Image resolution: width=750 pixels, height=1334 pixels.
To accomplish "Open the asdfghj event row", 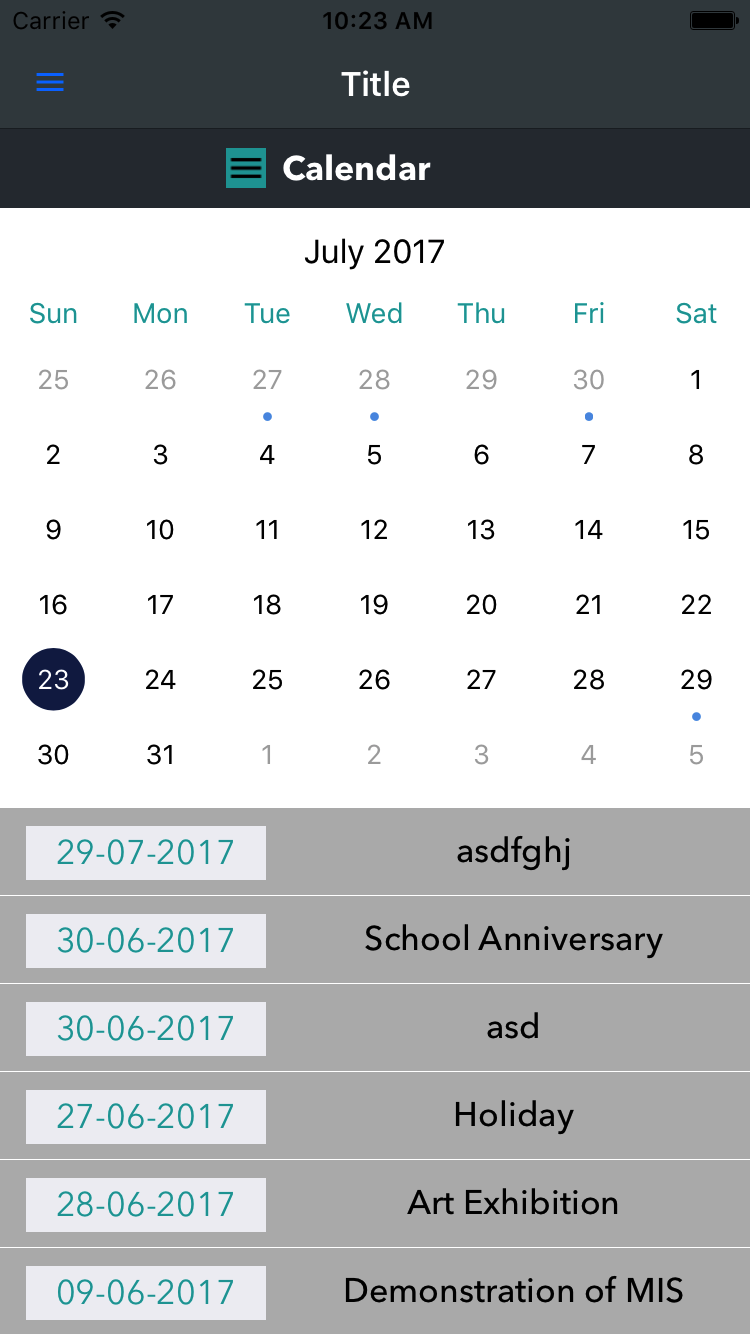I will (x=375, y=852).
